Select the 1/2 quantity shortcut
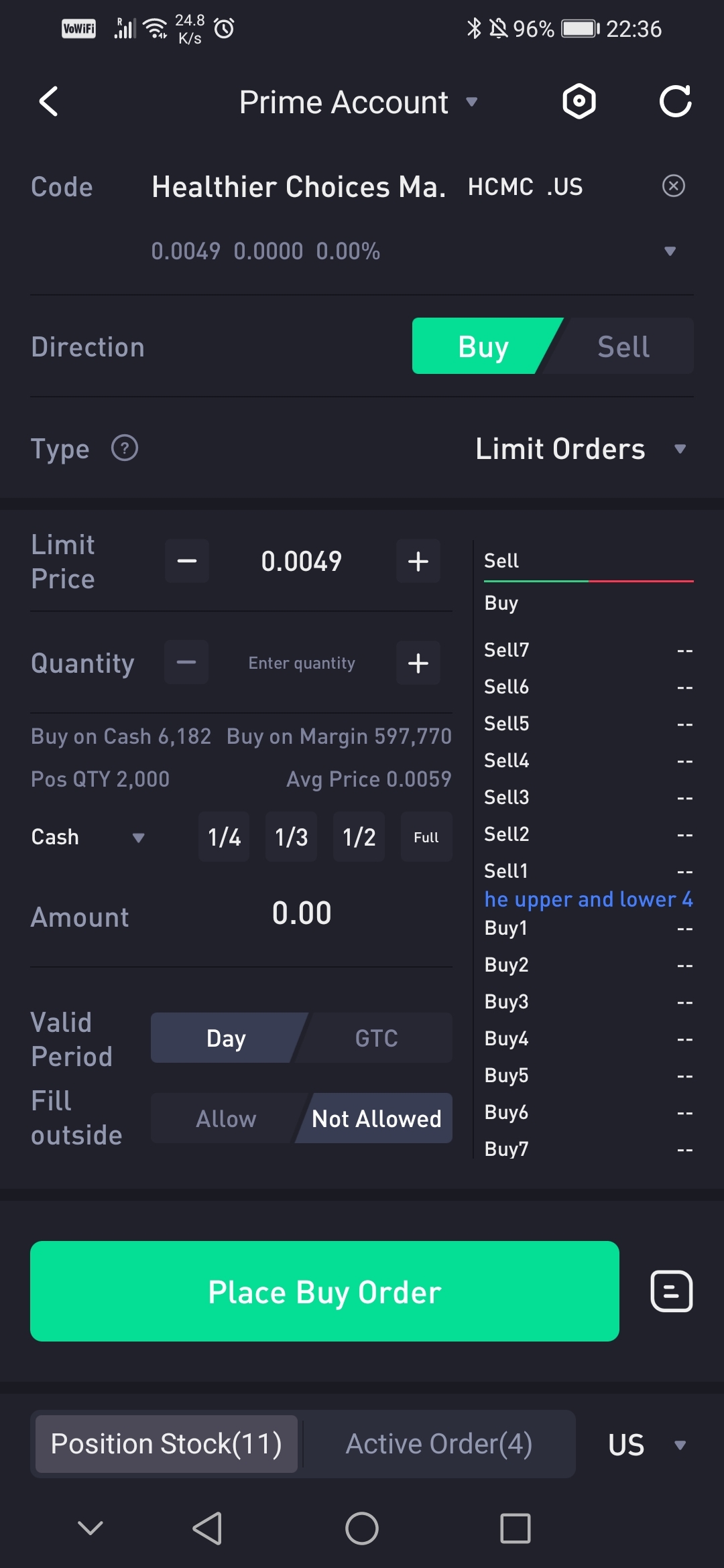The height and width of the screenshot is (1568, 724). [359, 837]
